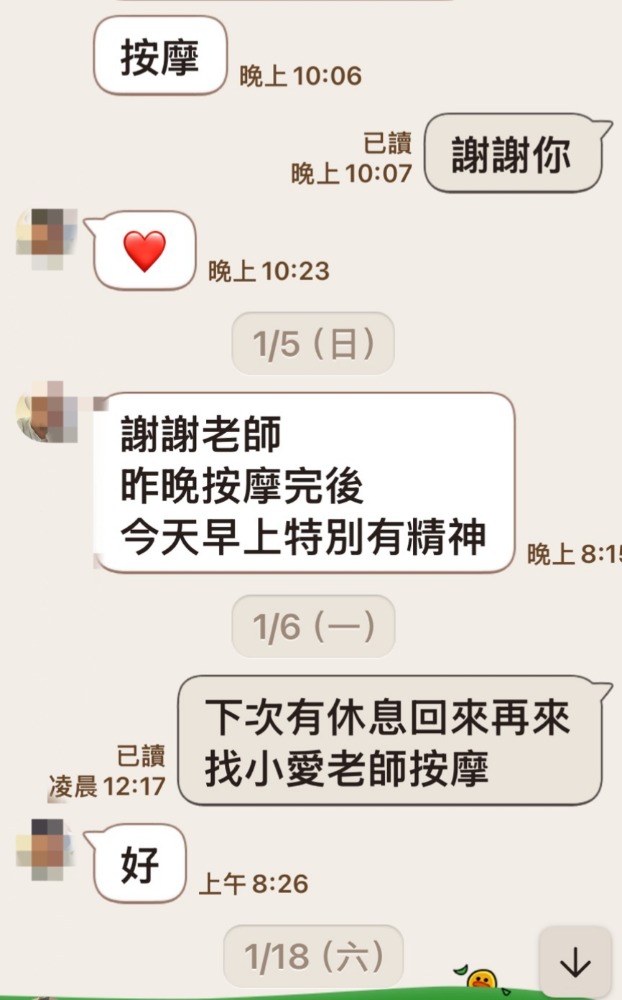Open the avatar beside 謝謝老師 message
622x1000 pixels.
point(47,412)
